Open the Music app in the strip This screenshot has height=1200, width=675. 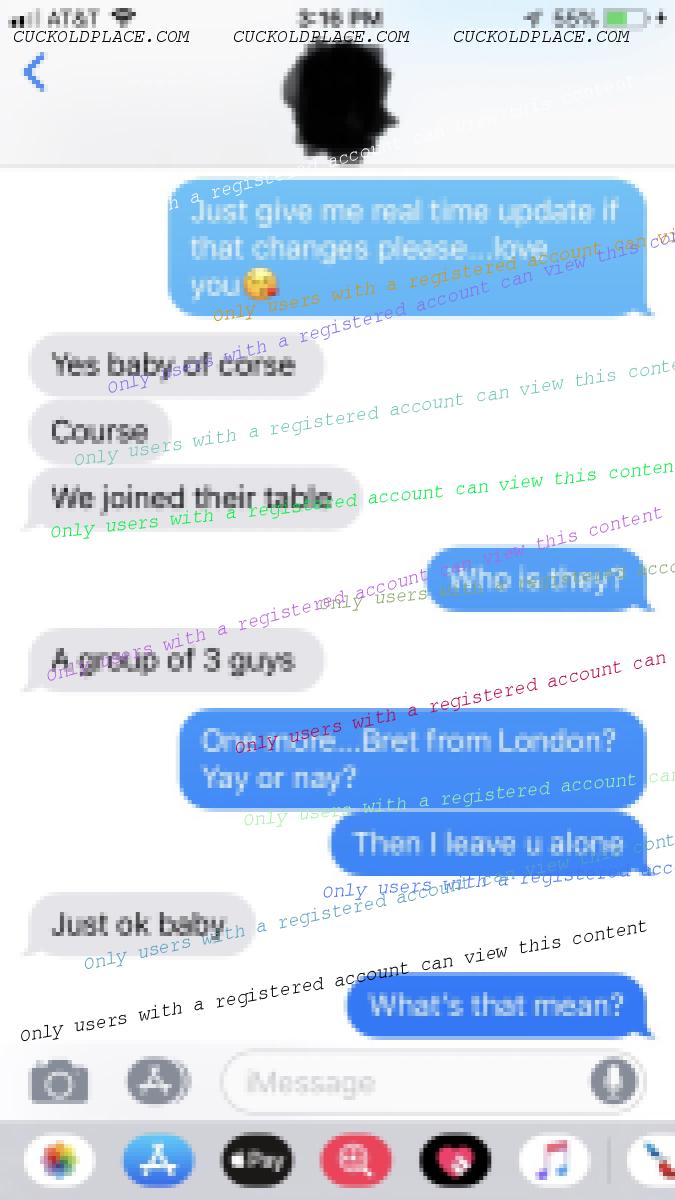point(553,1161)
